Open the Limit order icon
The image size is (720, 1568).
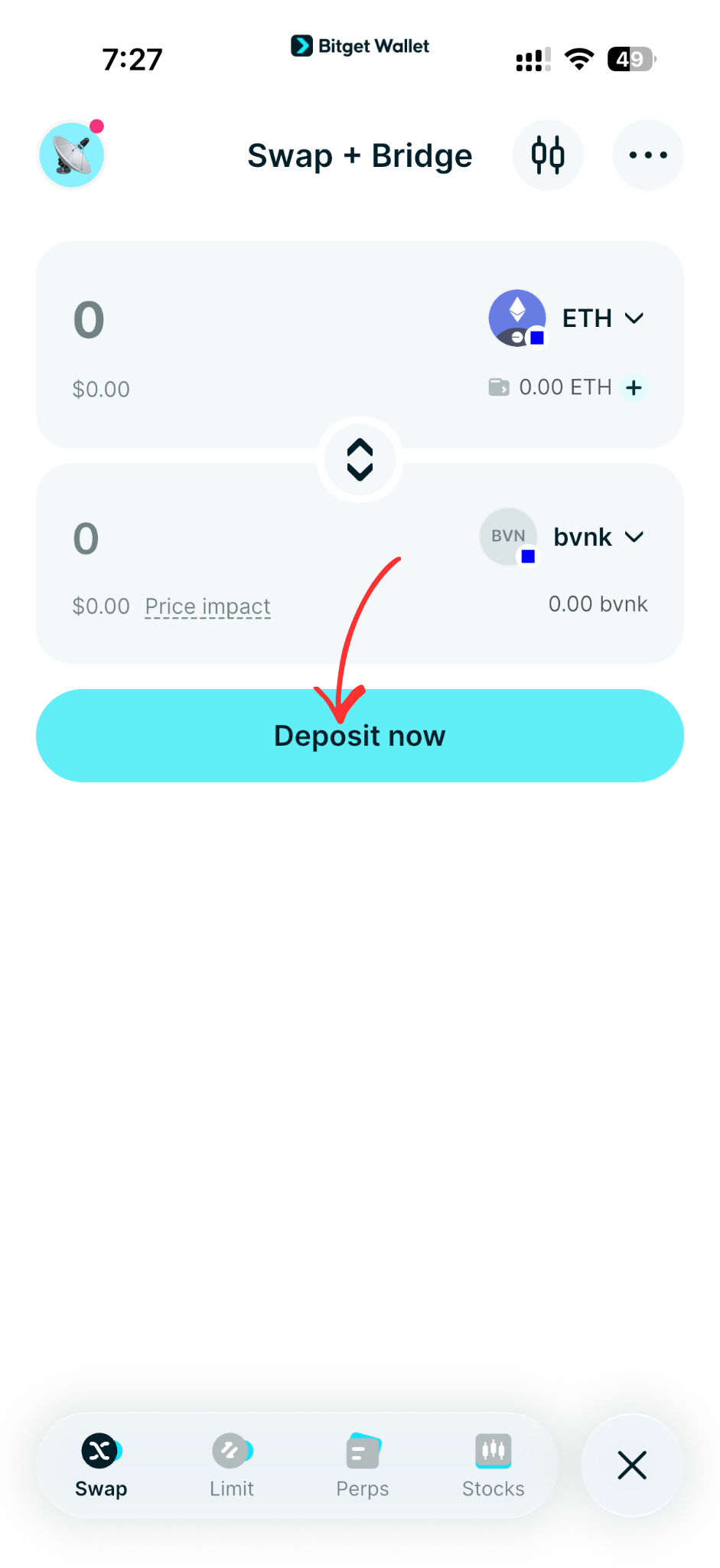click(x=232, y=1449)
